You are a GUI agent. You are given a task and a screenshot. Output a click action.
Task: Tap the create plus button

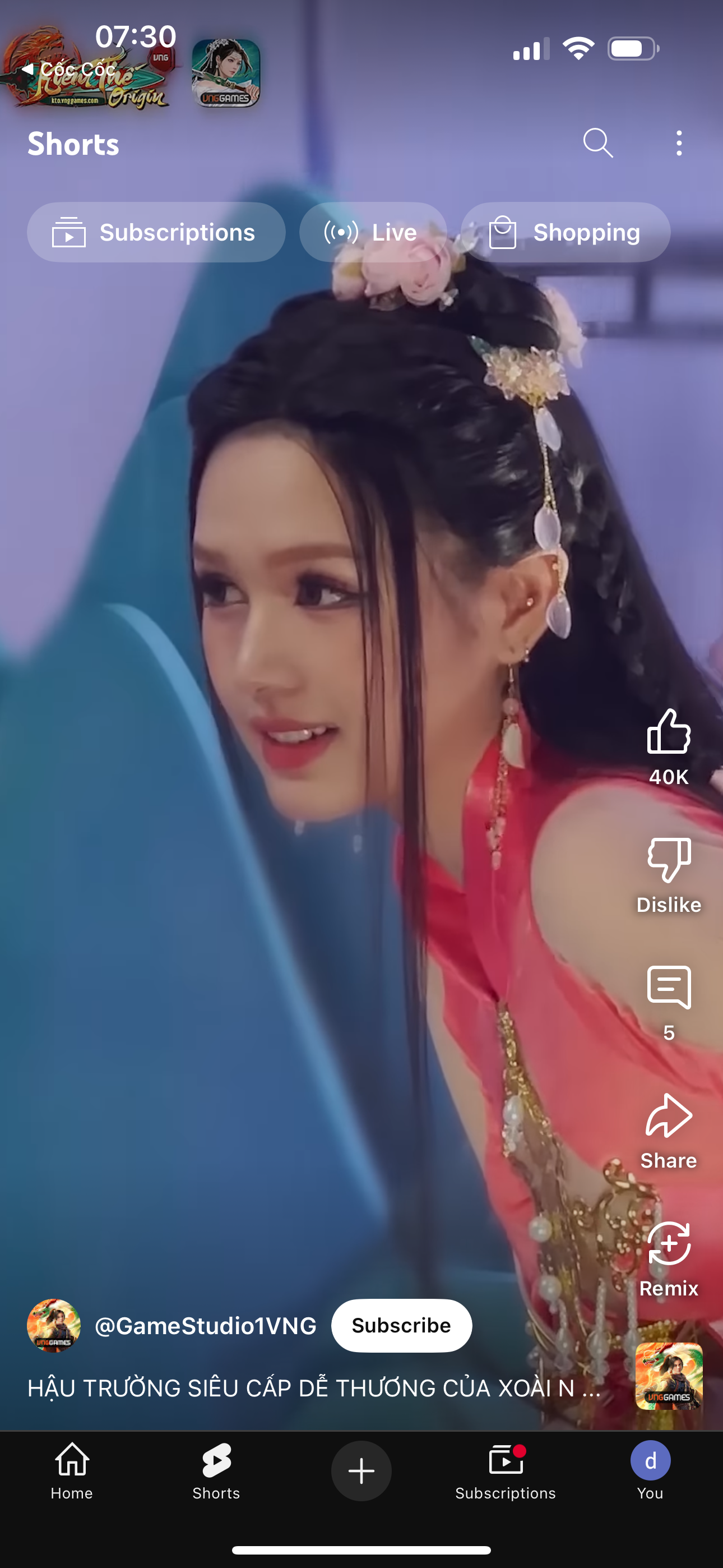point(361,1470)
